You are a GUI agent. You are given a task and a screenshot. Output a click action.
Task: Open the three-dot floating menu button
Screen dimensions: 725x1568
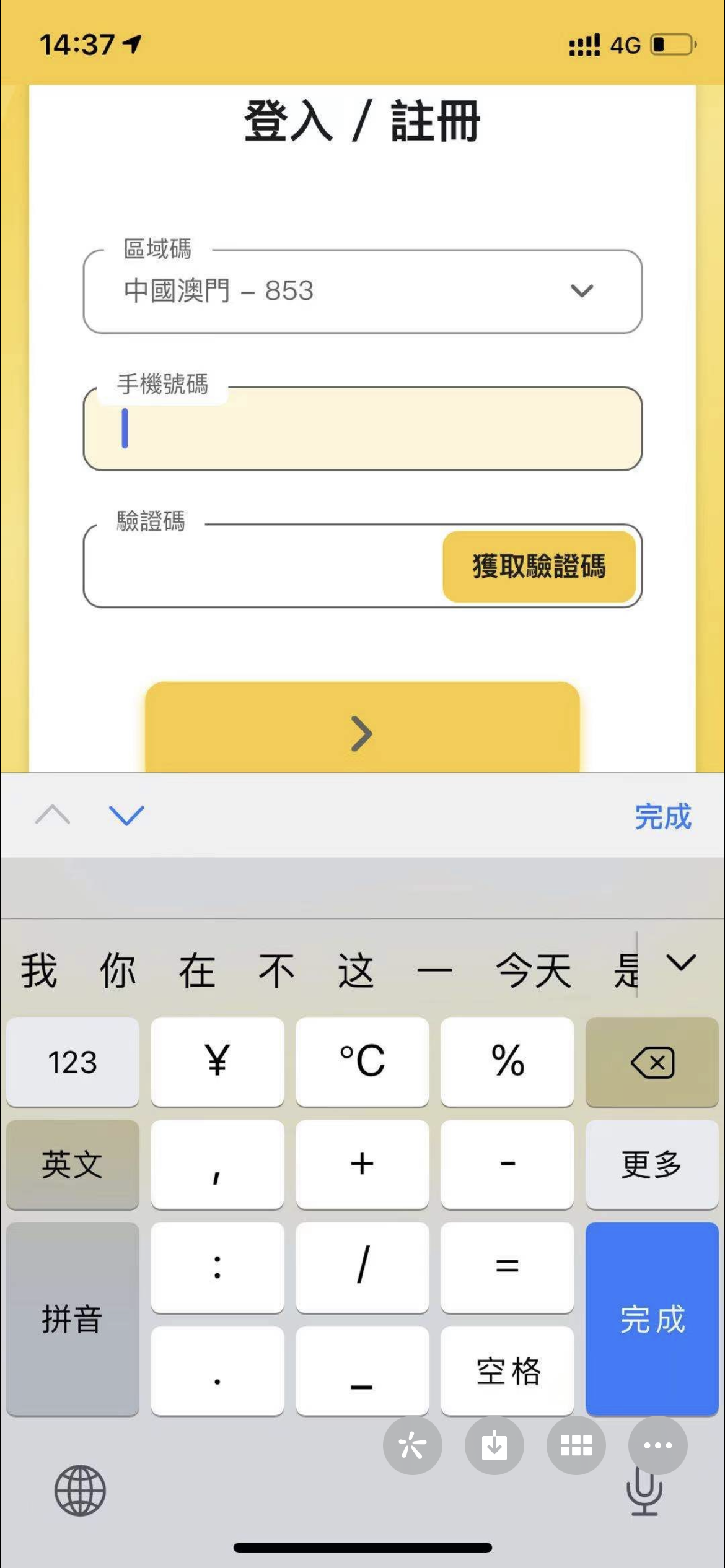point(657,1445)
